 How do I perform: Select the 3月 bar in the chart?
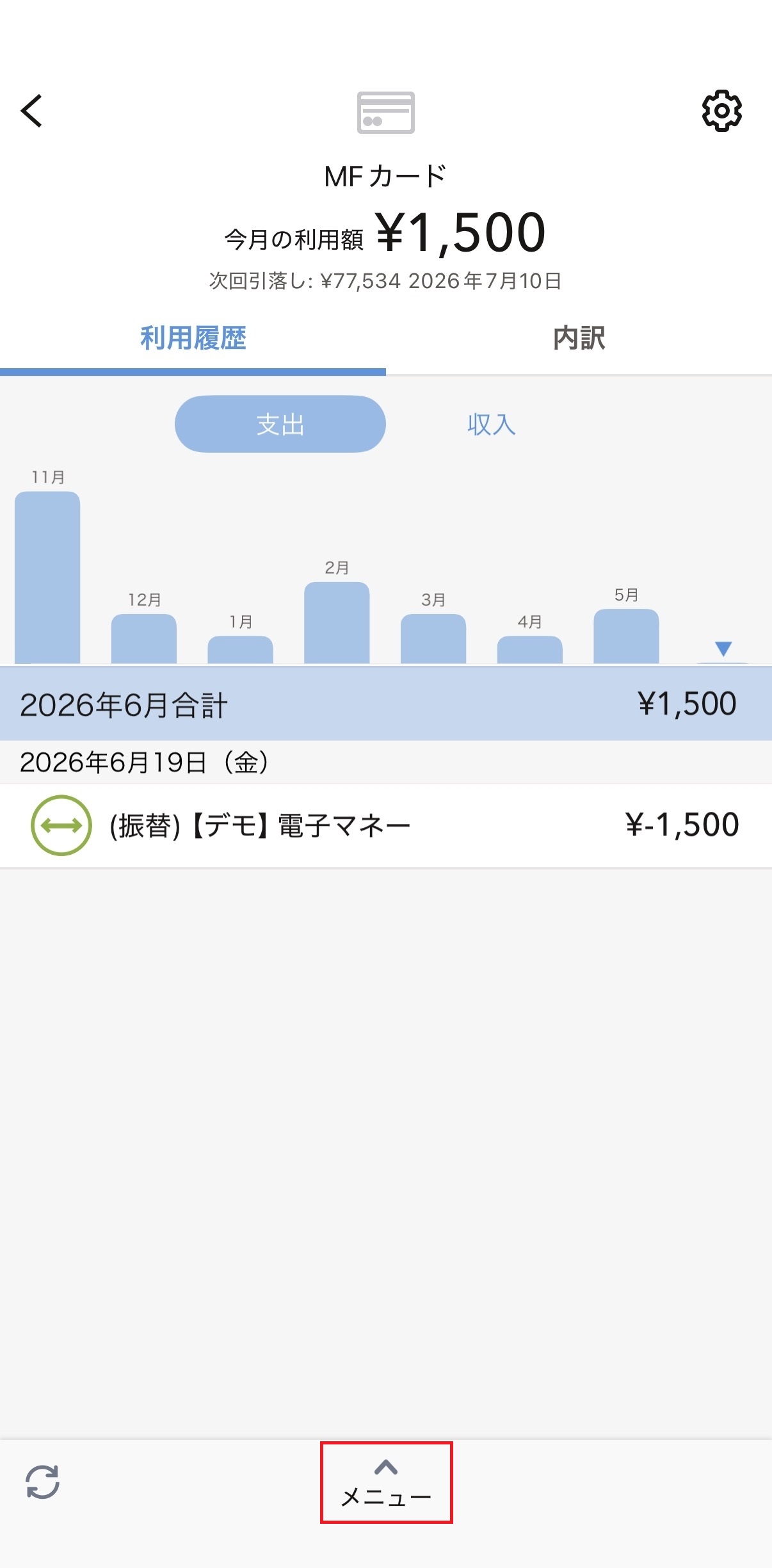[433, 638]
